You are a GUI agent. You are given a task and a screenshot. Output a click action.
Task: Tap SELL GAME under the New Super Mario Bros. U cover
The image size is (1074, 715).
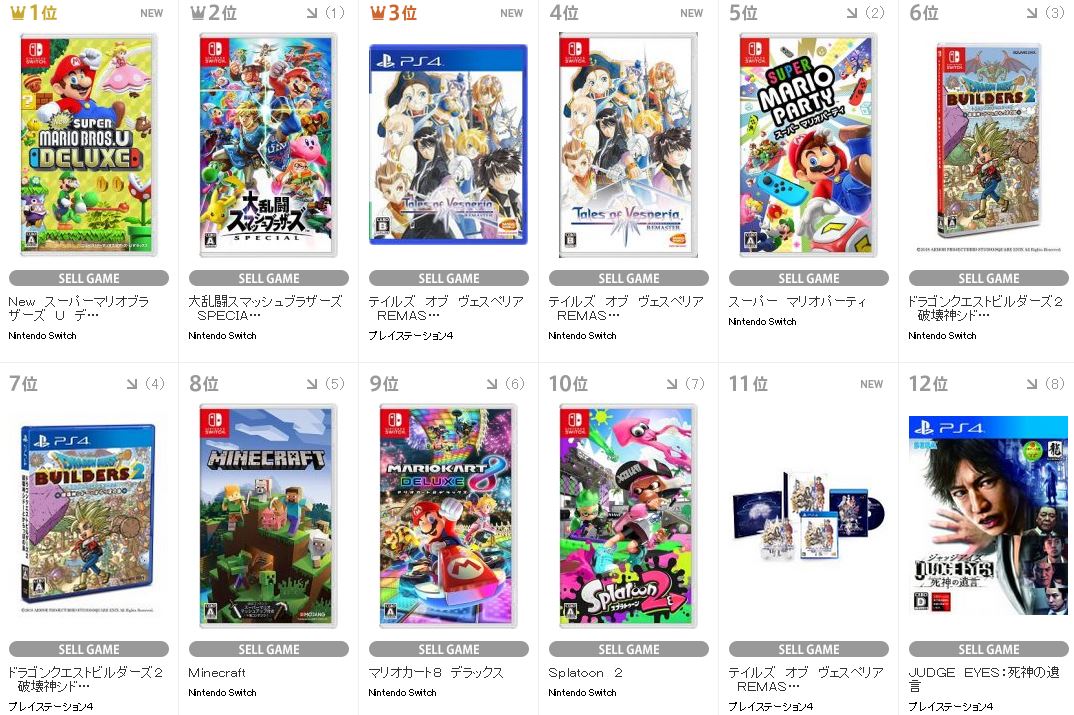tap(88, 278)
